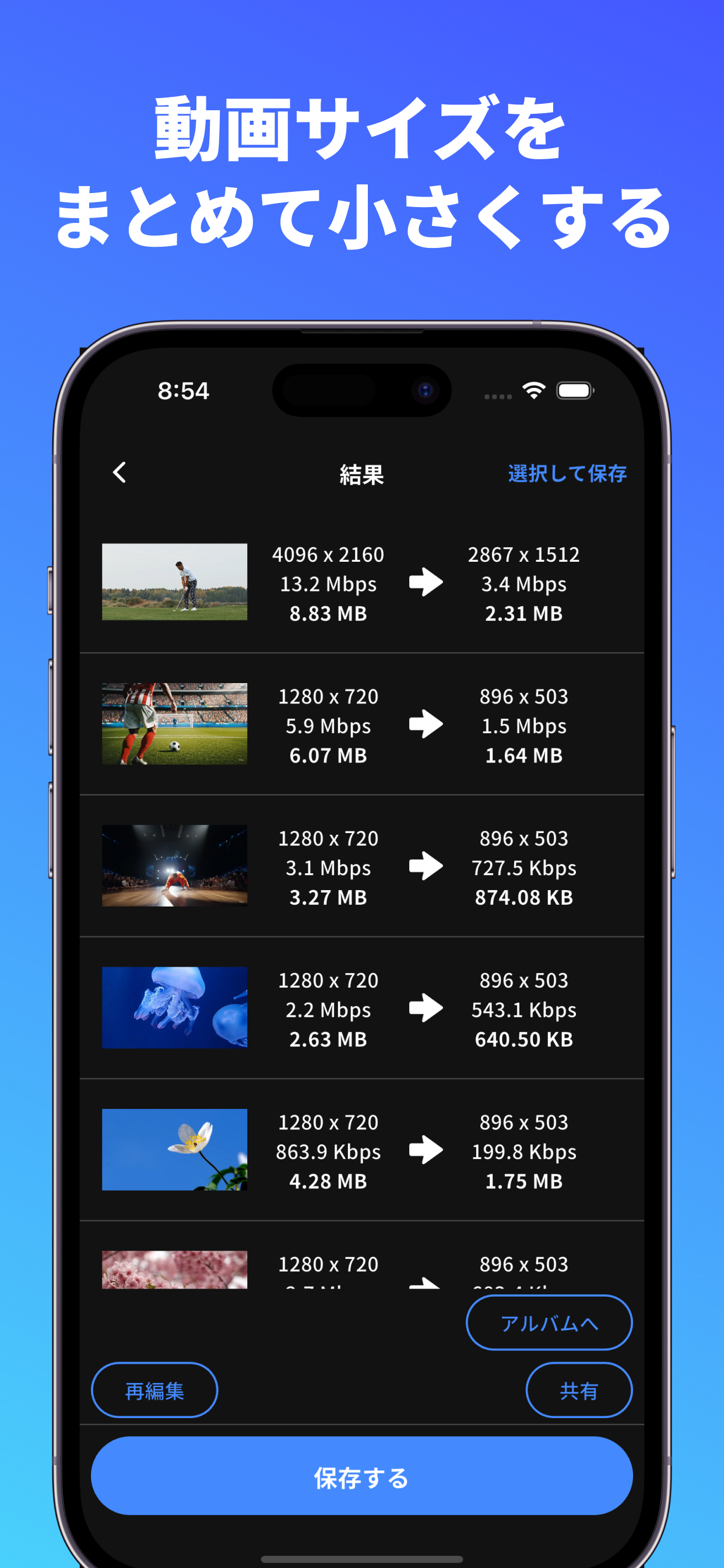Screen dimensions: 724x1568
Task: Open 選択して保存 to choose videos
Action: 567,473
